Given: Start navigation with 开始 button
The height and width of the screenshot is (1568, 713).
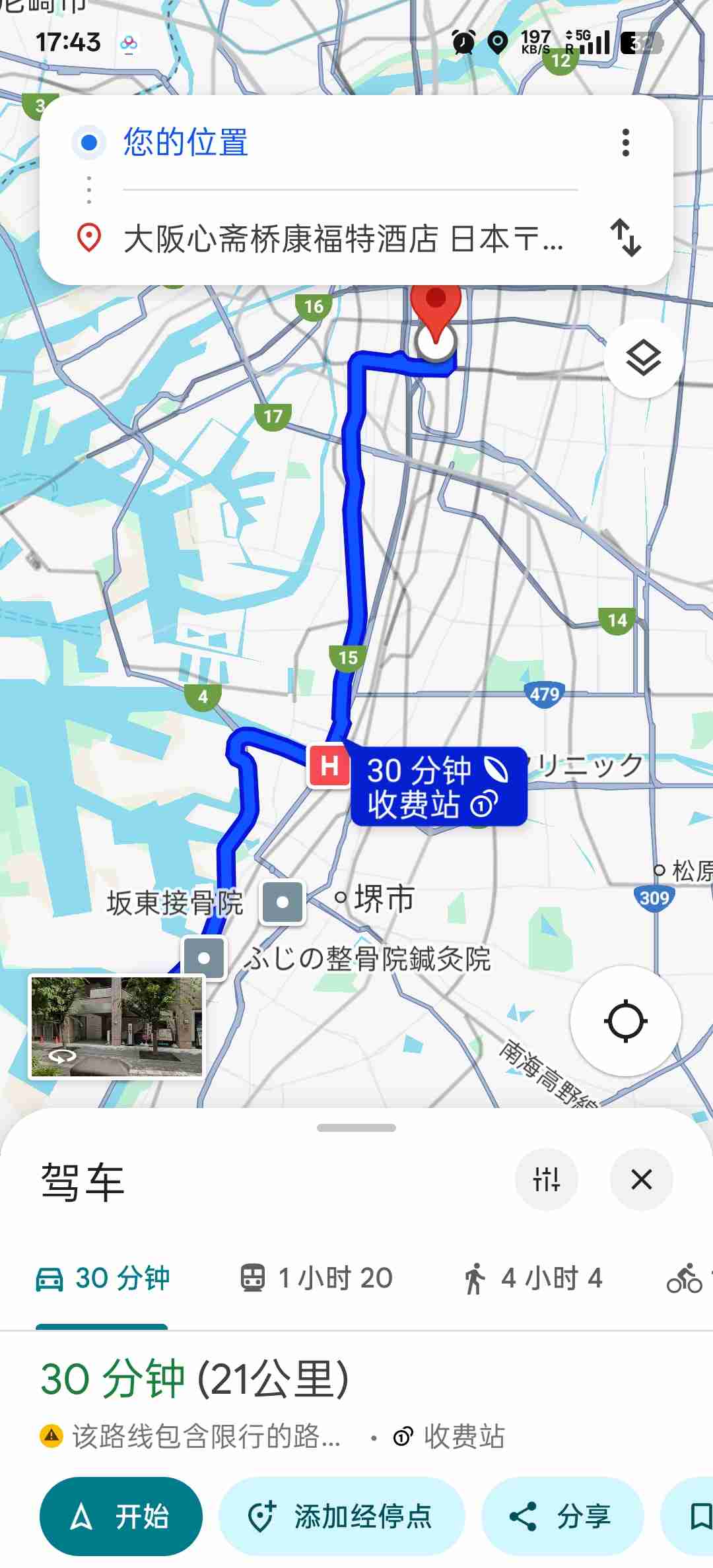Looking at the screenshot, I should 121,1516.
